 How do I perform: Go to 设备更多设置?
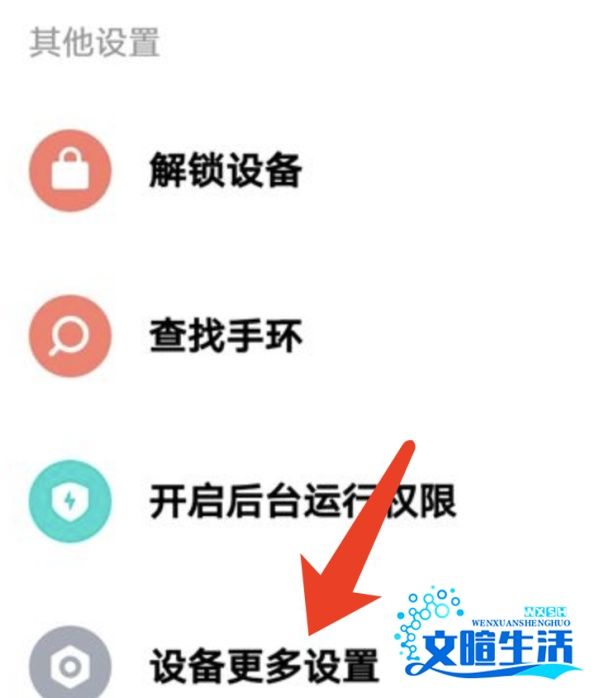(x=264, y=664)
